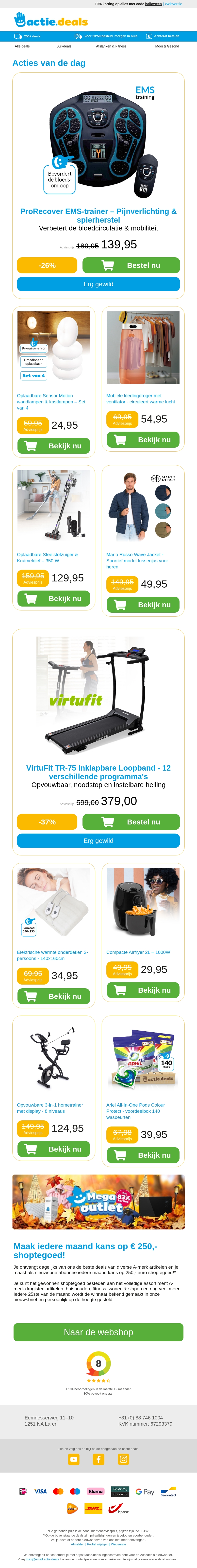Tap the Afmelden unsubscribe link

click(78, 1544)
